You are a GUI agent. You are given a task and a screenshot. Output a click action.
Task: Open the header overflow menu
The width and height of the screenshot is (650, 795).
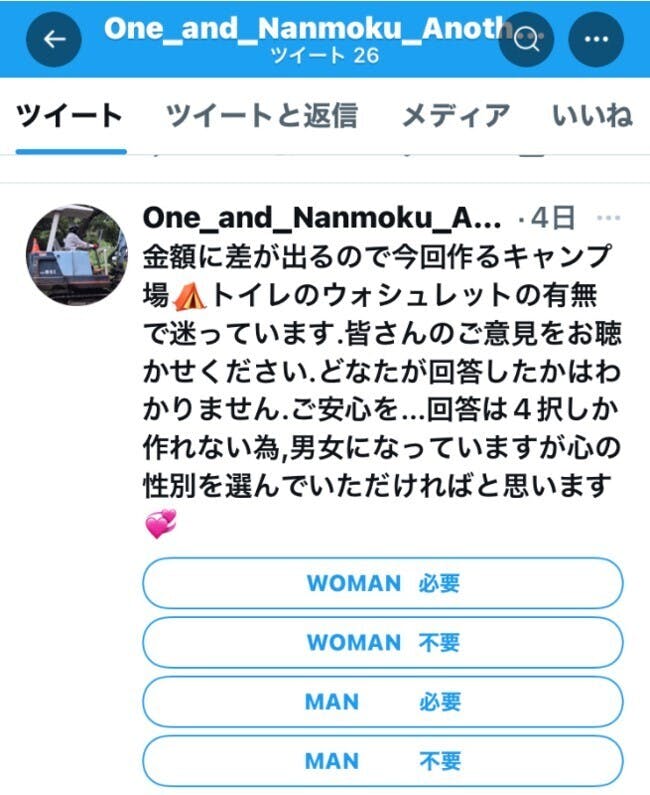pos(596,40)
